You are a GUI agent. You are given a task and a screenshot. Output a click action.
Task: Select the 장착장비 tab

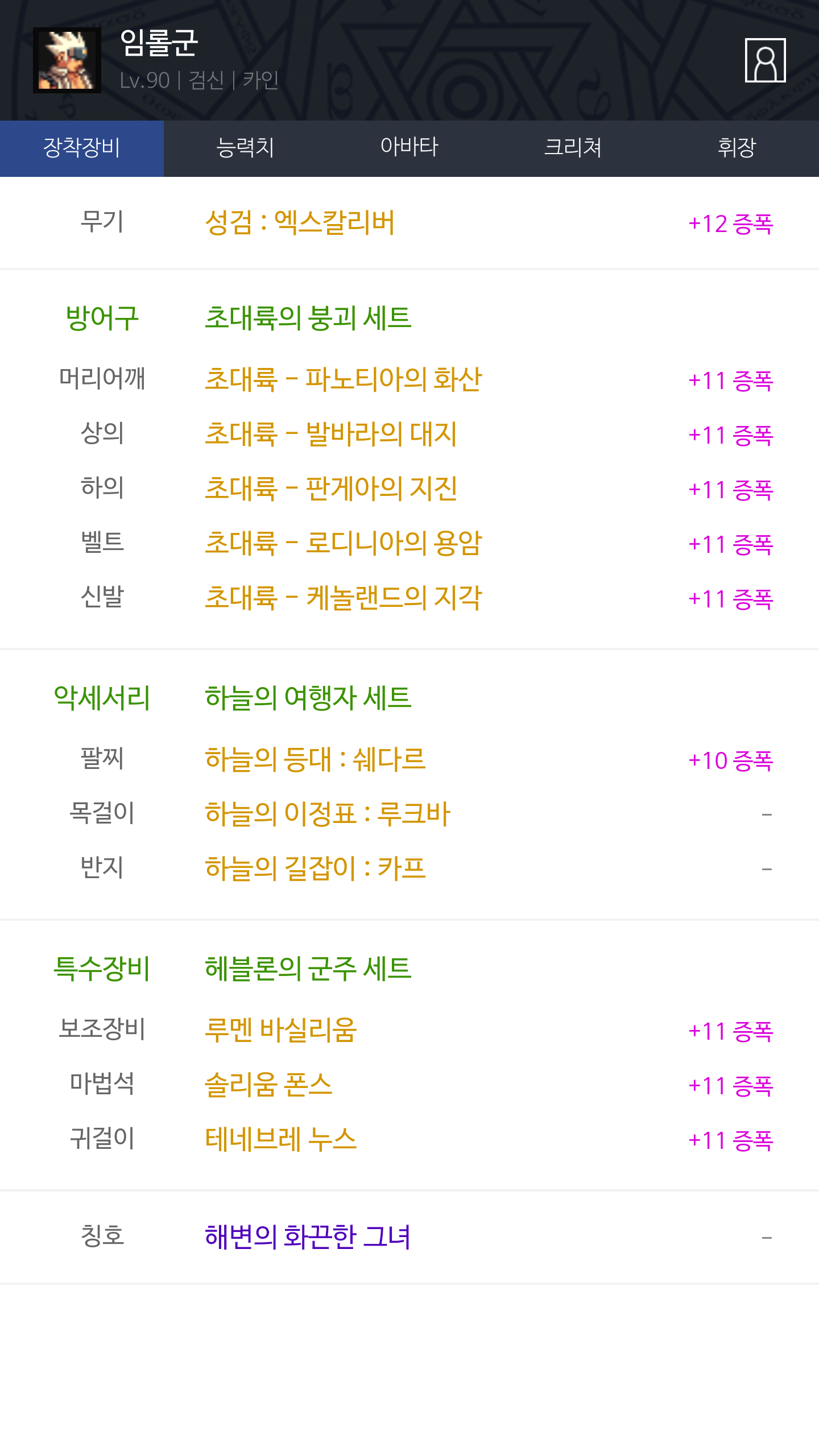tap(82, 148)
